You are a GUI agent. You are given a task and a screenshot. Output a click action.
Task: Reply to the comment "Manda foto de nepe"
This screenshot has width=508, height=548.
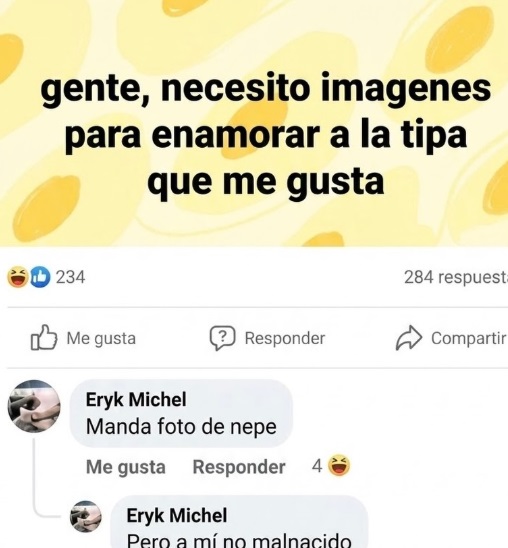pos(239,467)
